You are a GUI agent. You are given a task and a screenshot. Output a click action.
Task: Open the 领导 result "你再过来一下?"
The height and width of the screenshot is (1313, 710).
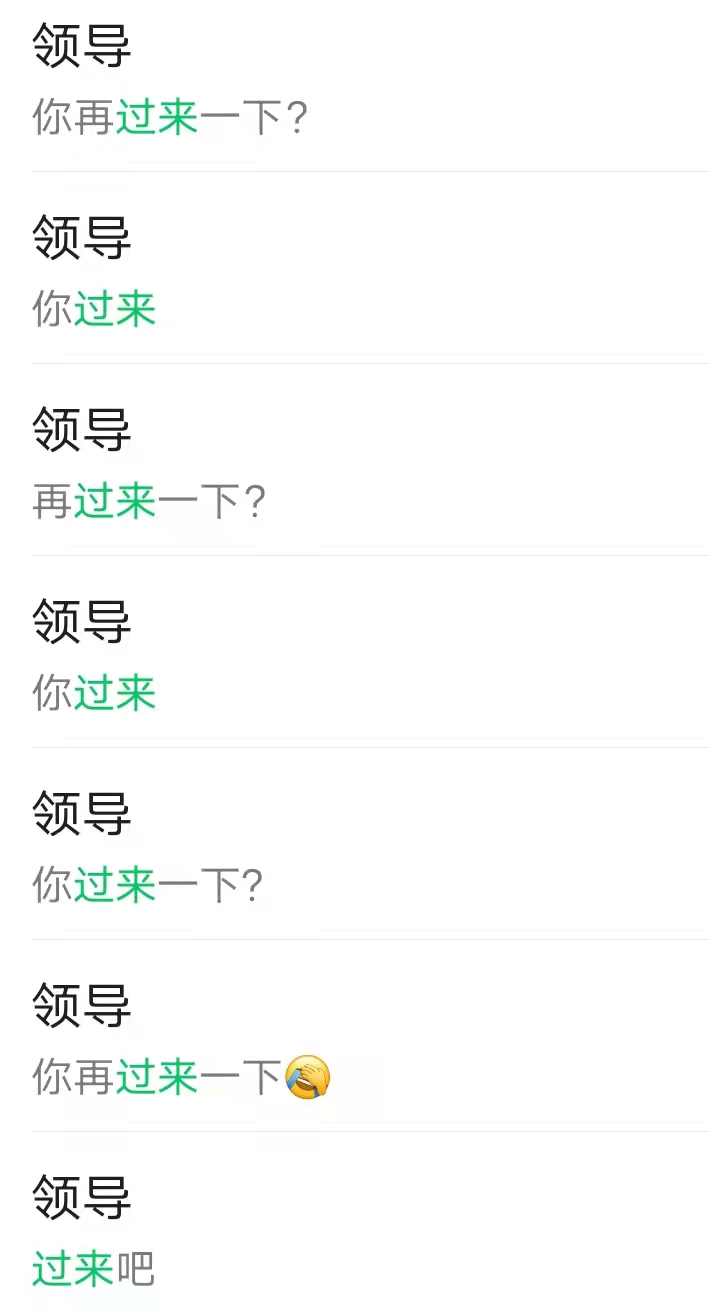(x=355, y=86)
